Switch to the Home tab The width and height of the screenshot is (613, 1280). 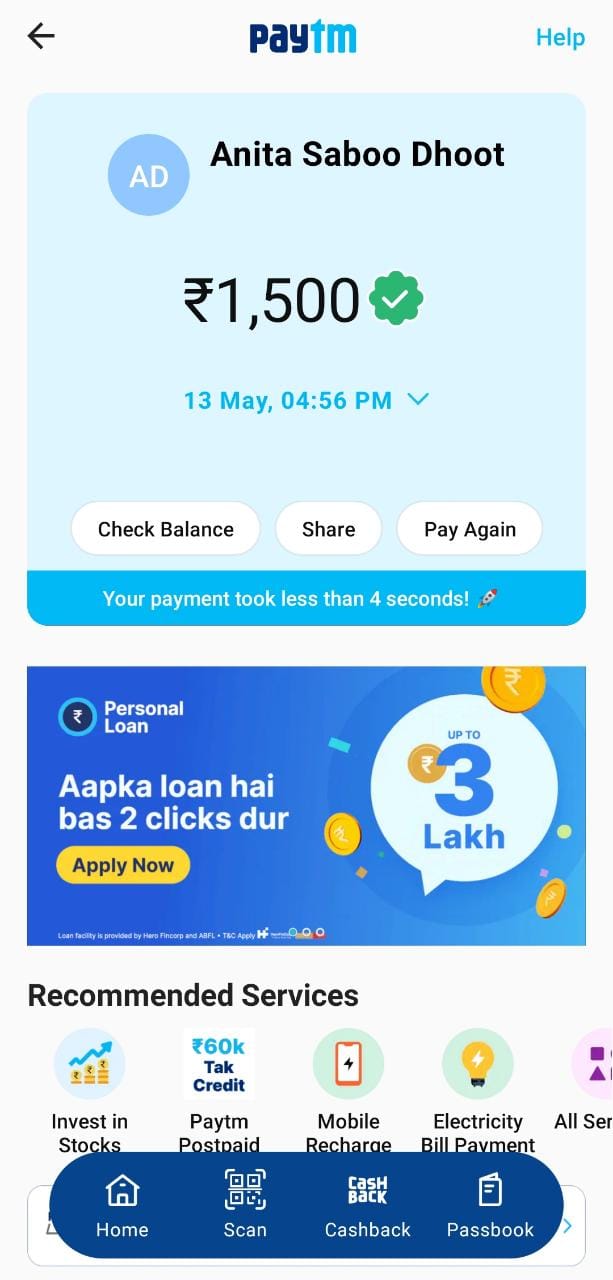[122, 1204]
